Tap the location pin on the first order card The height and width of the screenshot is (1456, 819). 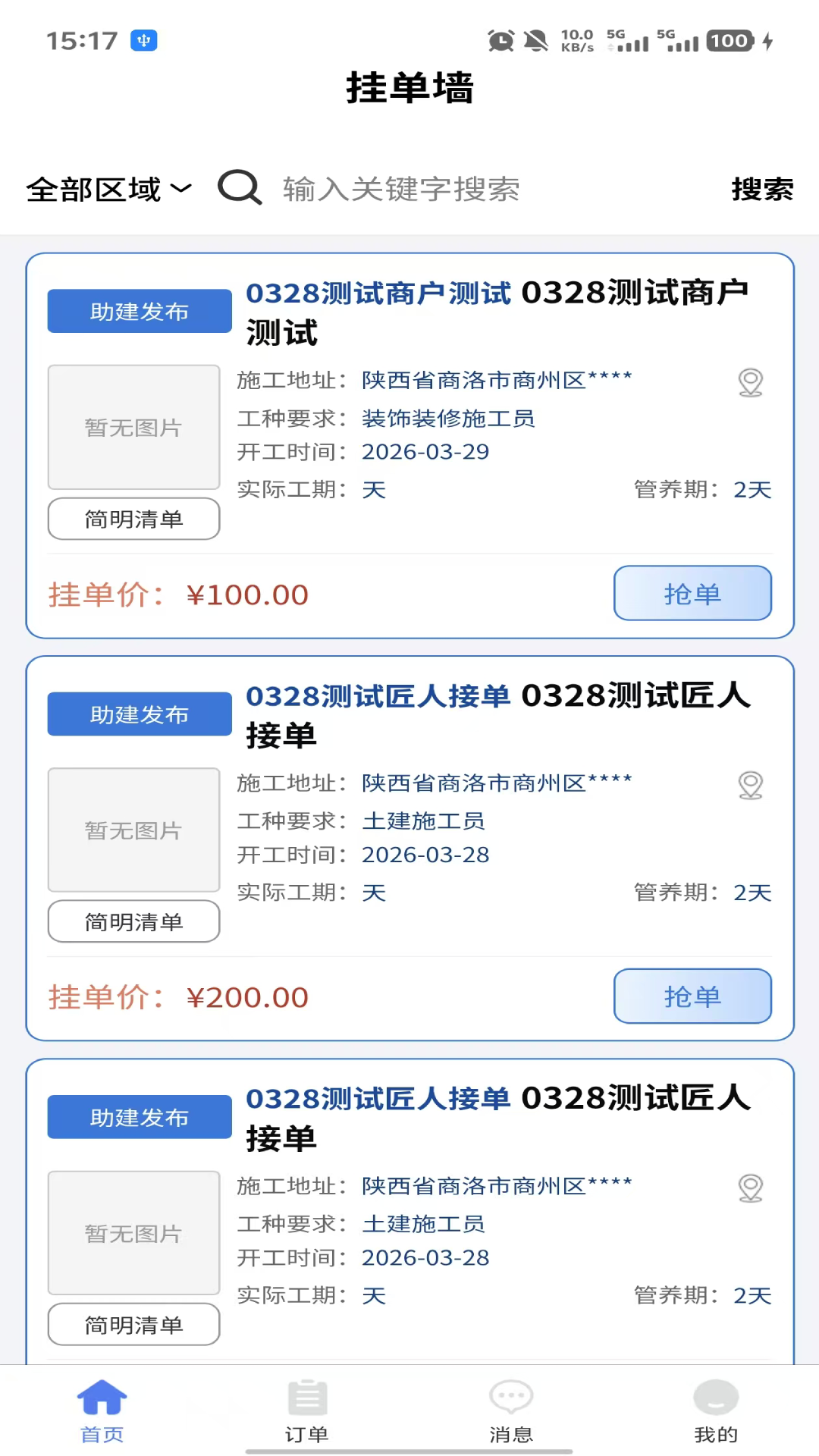751,383
